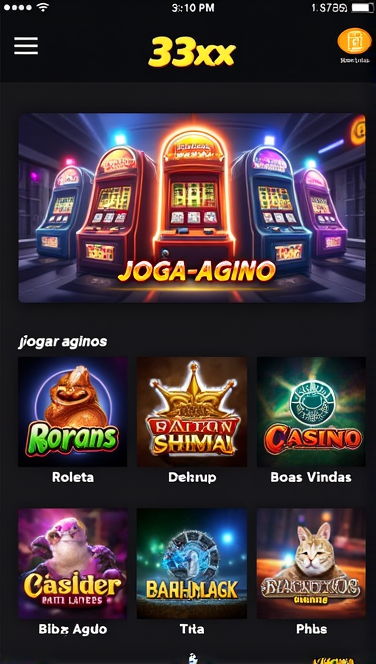Tap the orange icon in the header

tap(354, 41)
